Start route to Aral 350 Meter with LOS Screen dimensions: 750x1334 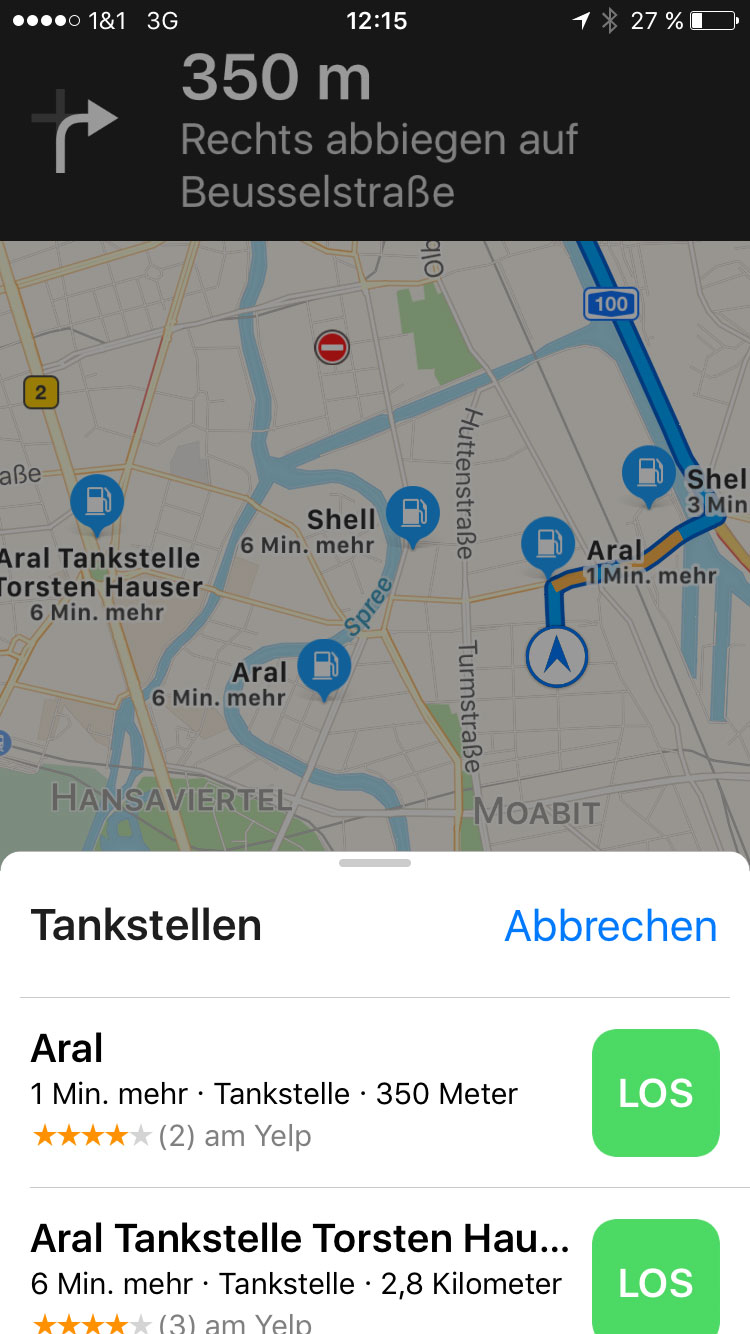655,1093
